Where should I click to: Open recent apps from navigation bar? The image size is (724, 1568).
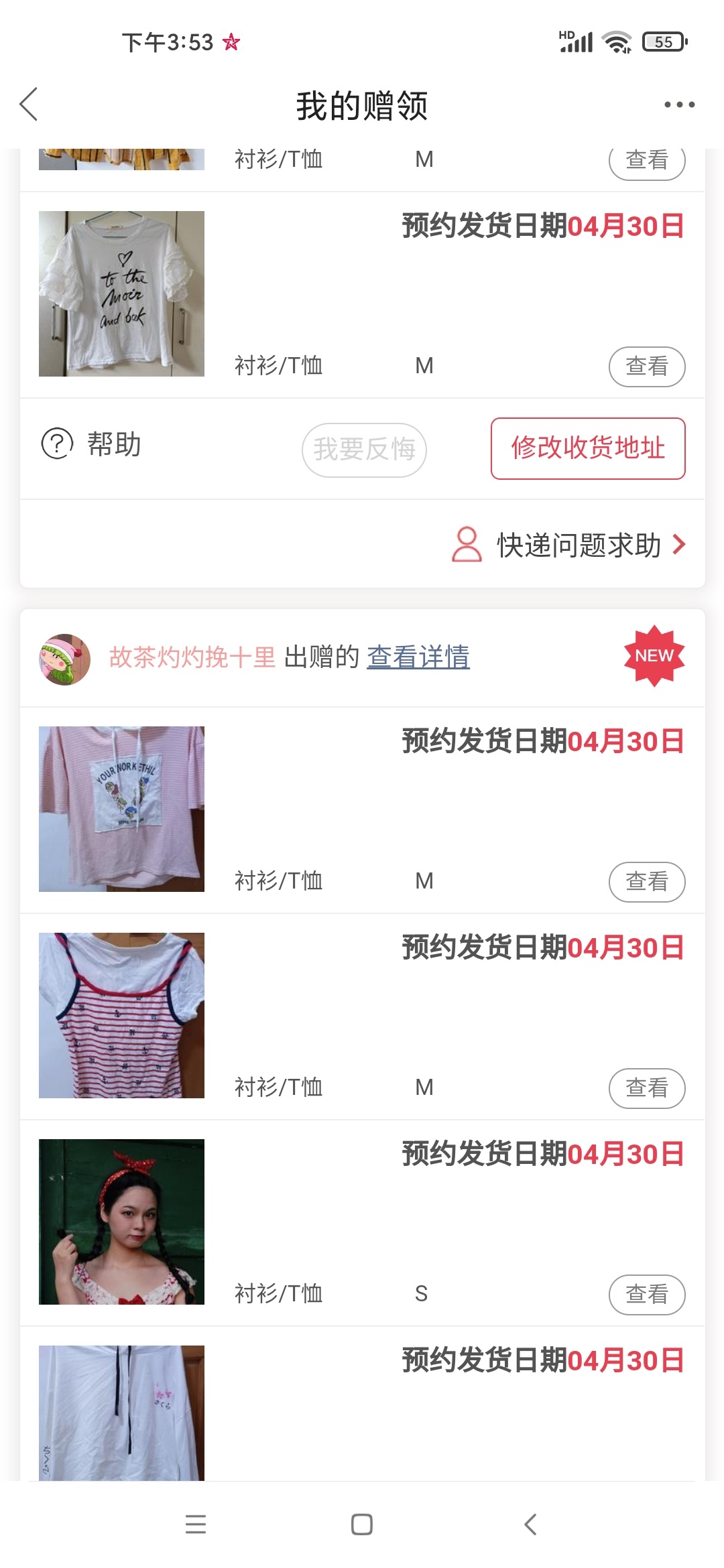[195, 1524]
